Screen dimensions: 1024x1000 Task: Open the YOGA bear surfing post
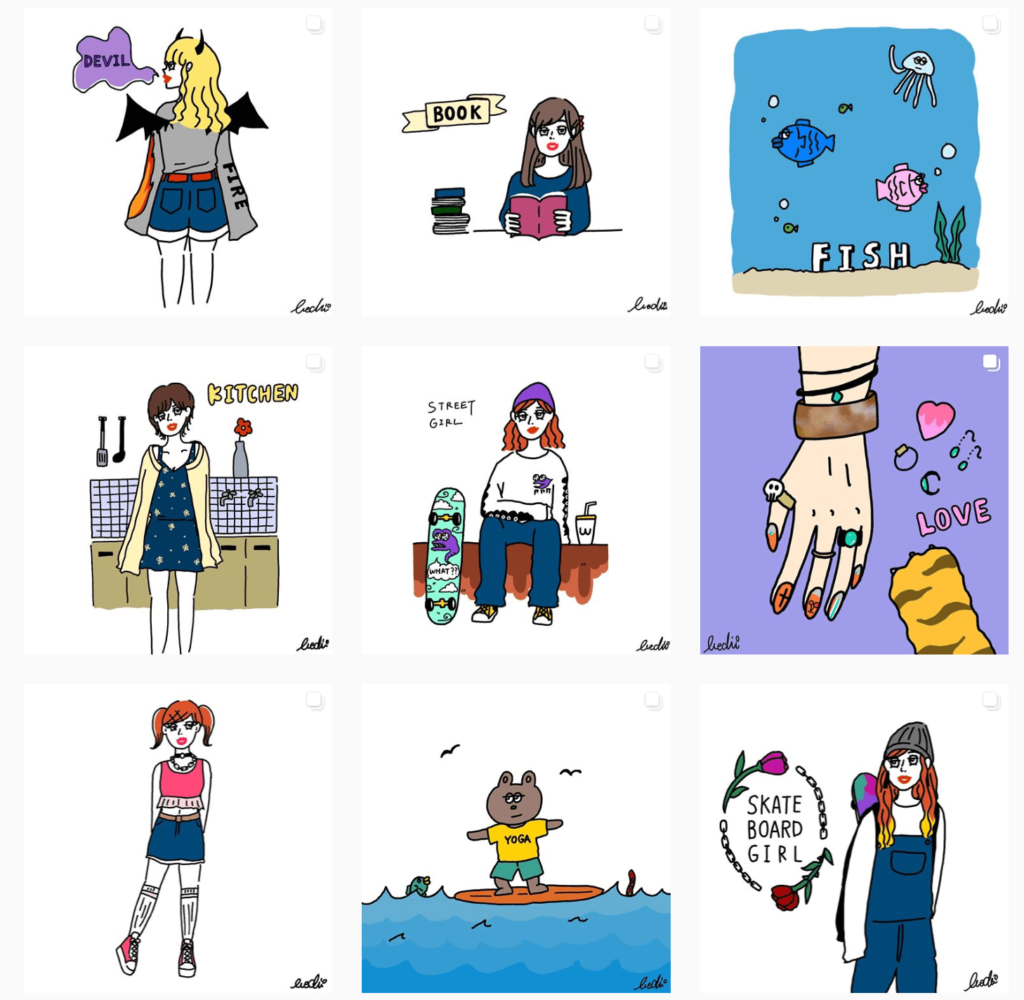[516, 838]
